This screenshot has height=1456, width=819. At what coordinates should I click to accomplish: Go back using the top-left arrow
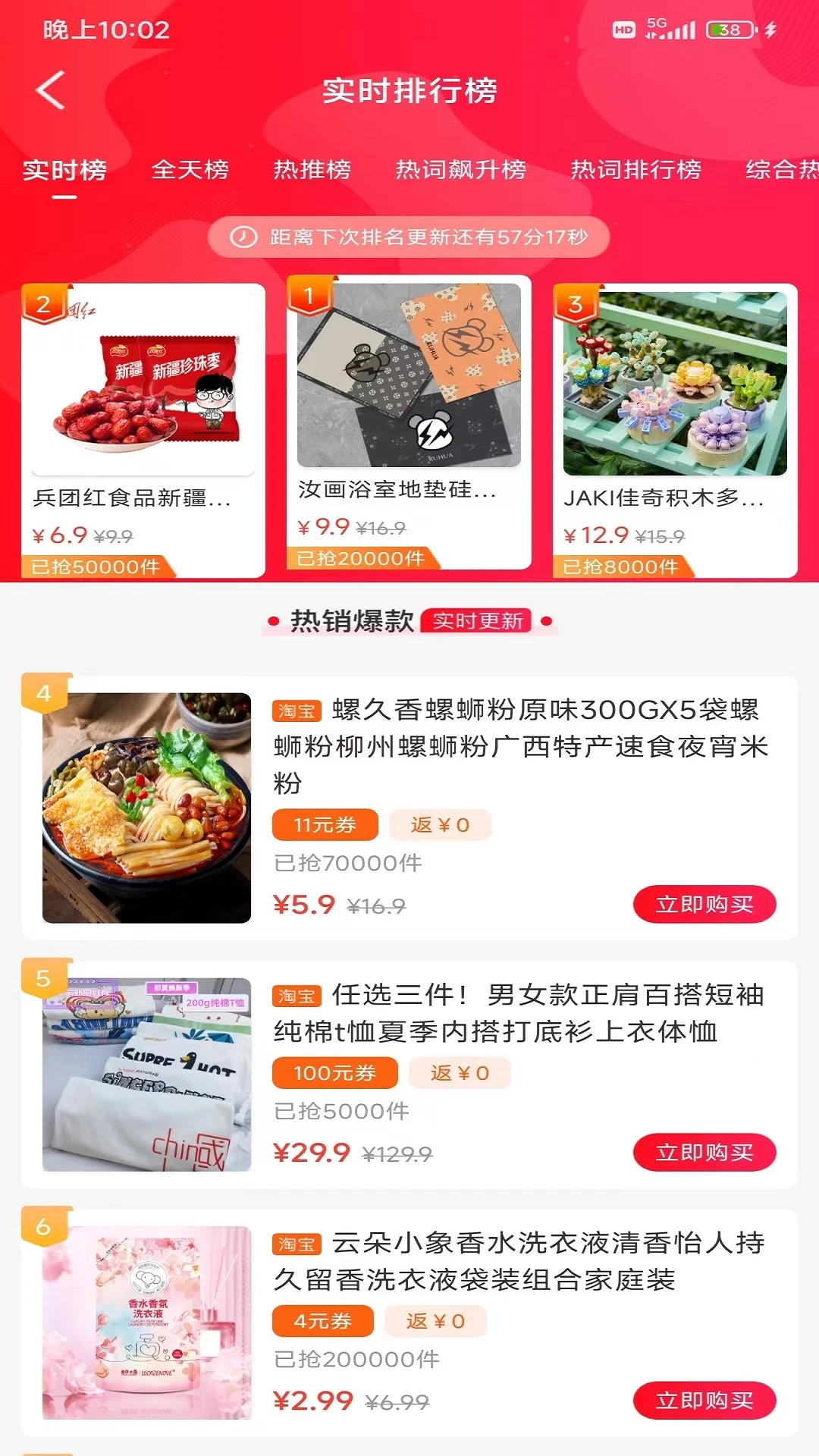(50, 91)
